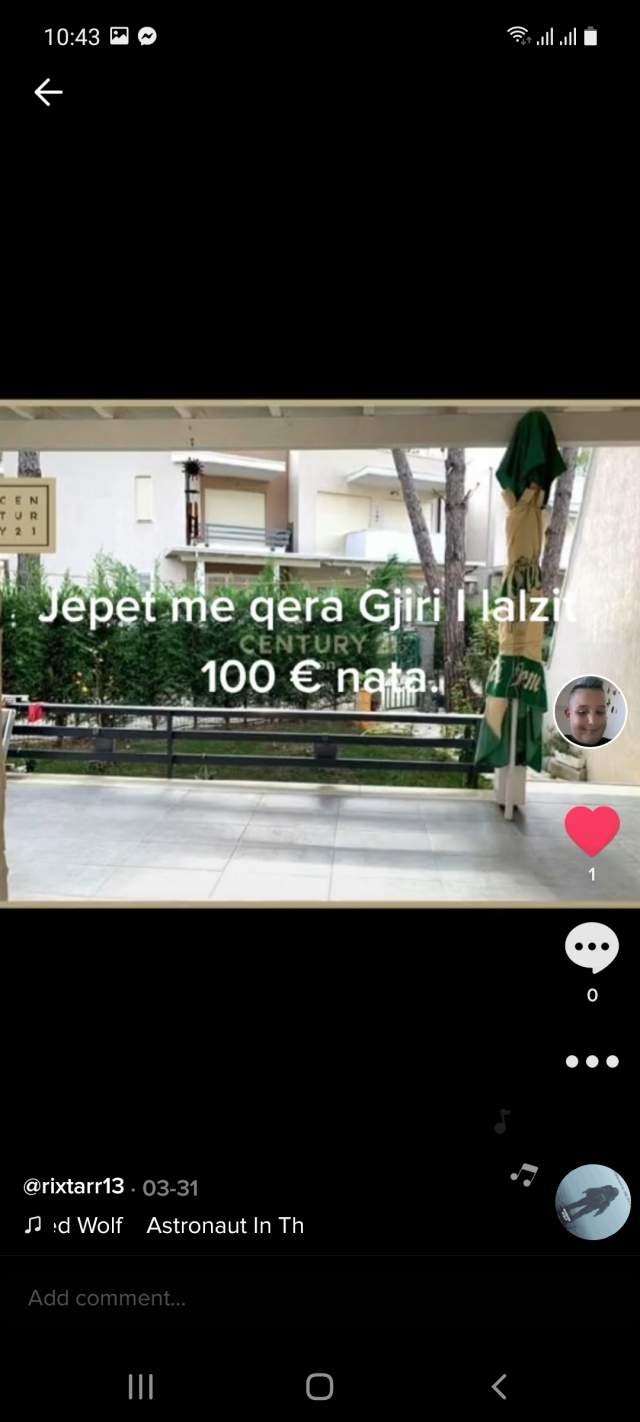Tap the Add comment field
The image size is (640, 1422).
coord(320,1298)
